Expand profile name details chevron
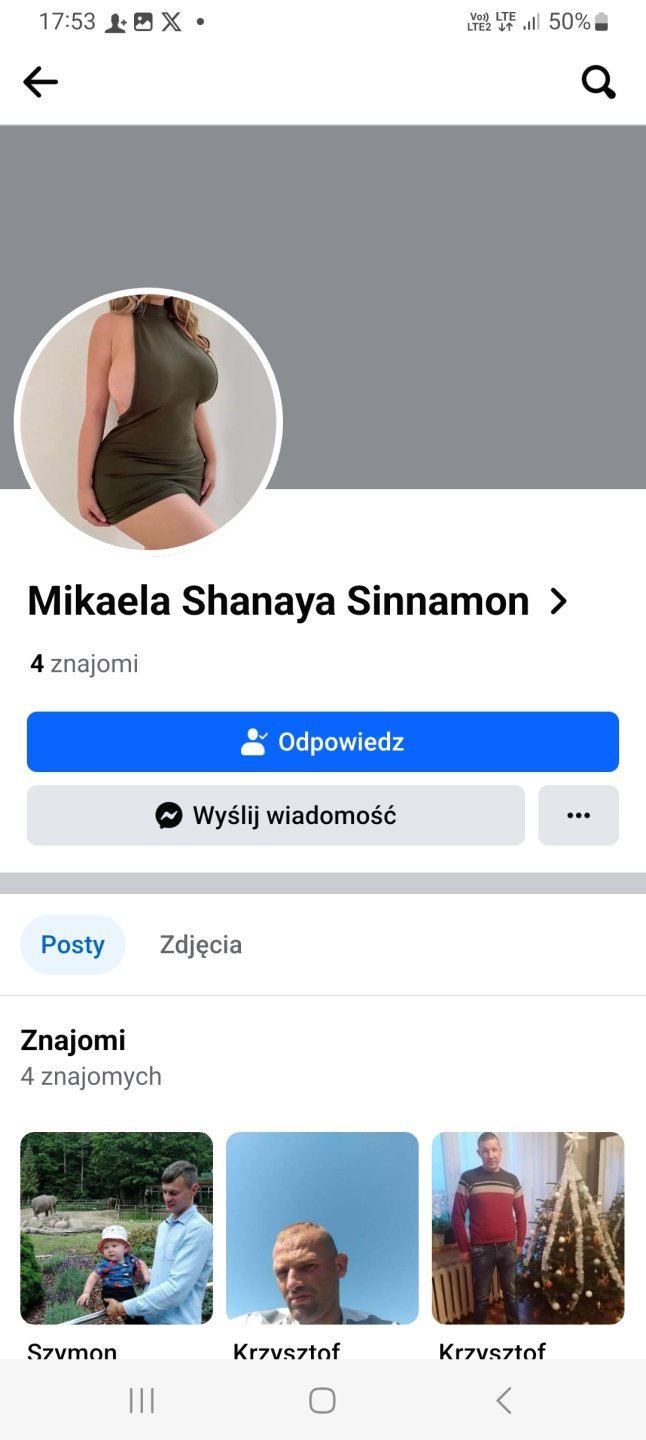Viewport: 646px width, 1440px height. [559, 601]
